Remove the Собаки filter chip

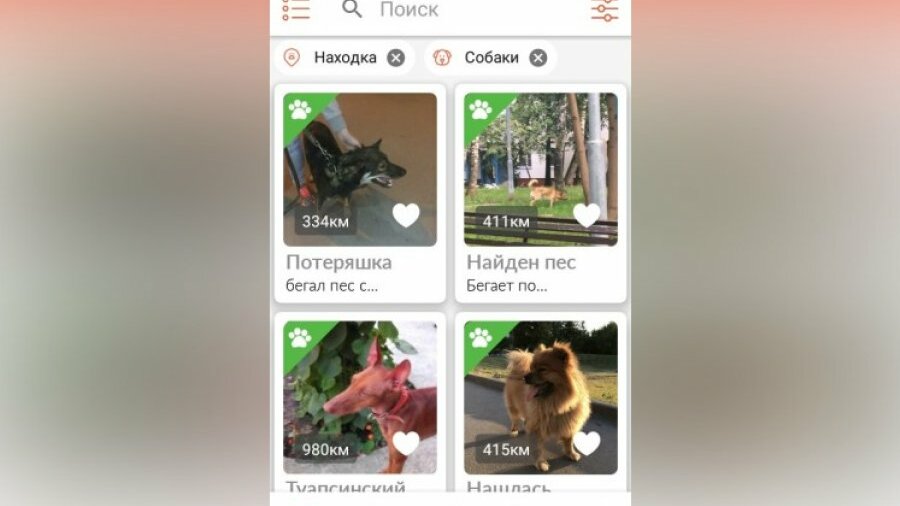click(x=538, y=58)
